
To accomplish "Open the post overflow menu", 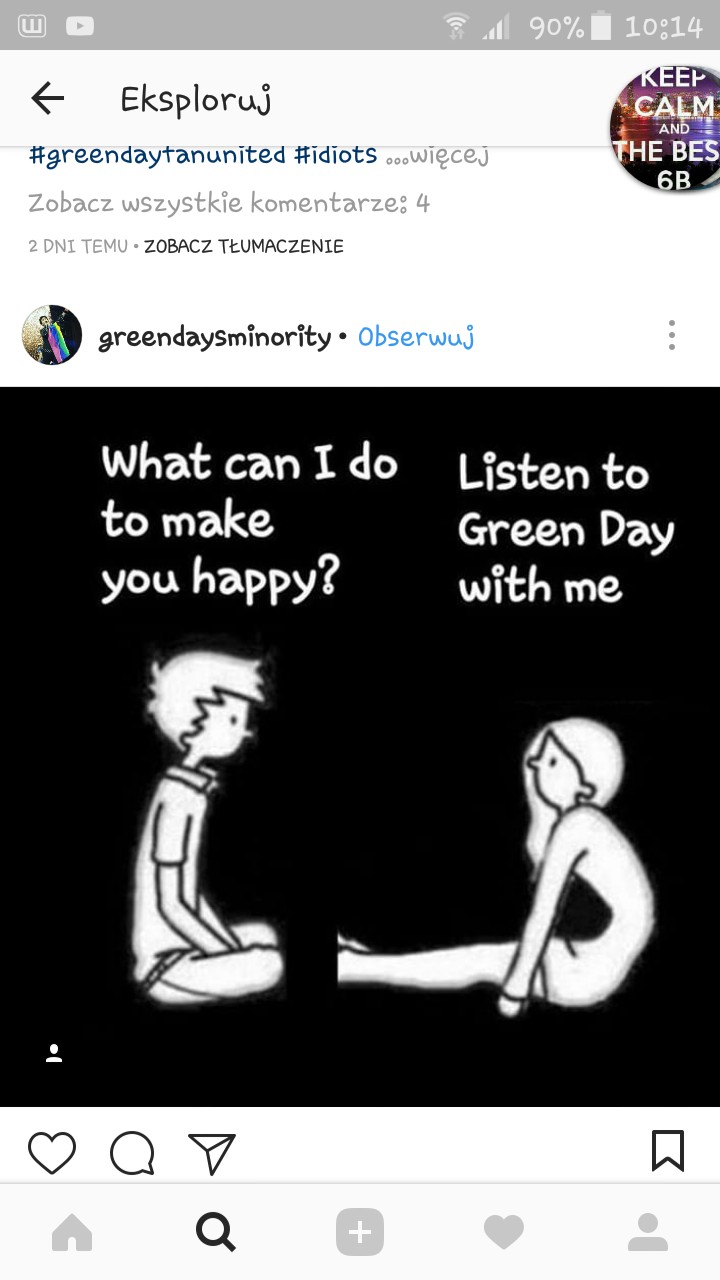I will tap(671, 335).
